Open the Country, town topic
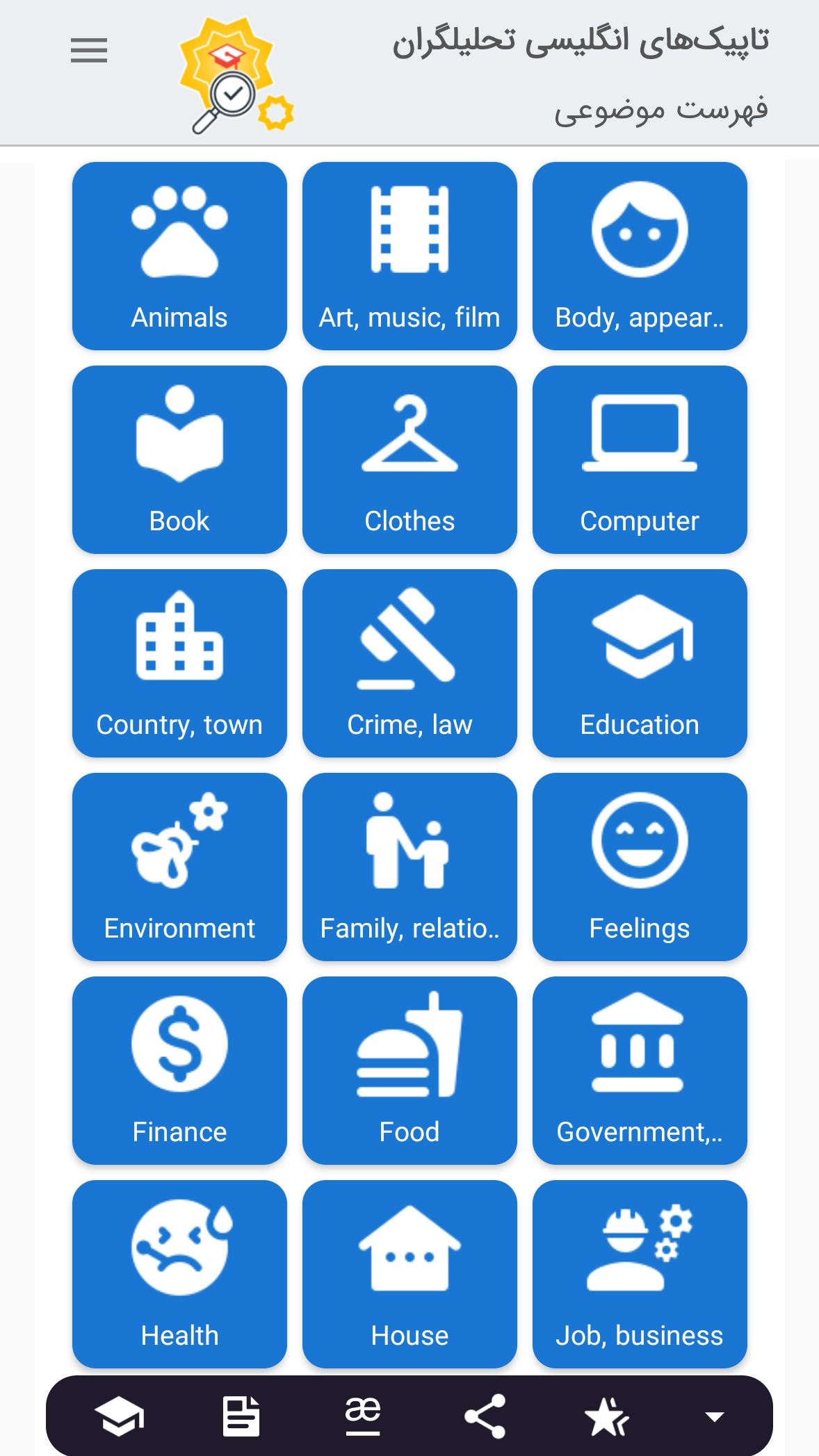The height and width of the screenshot is (1456, 819). coord(179,663)
